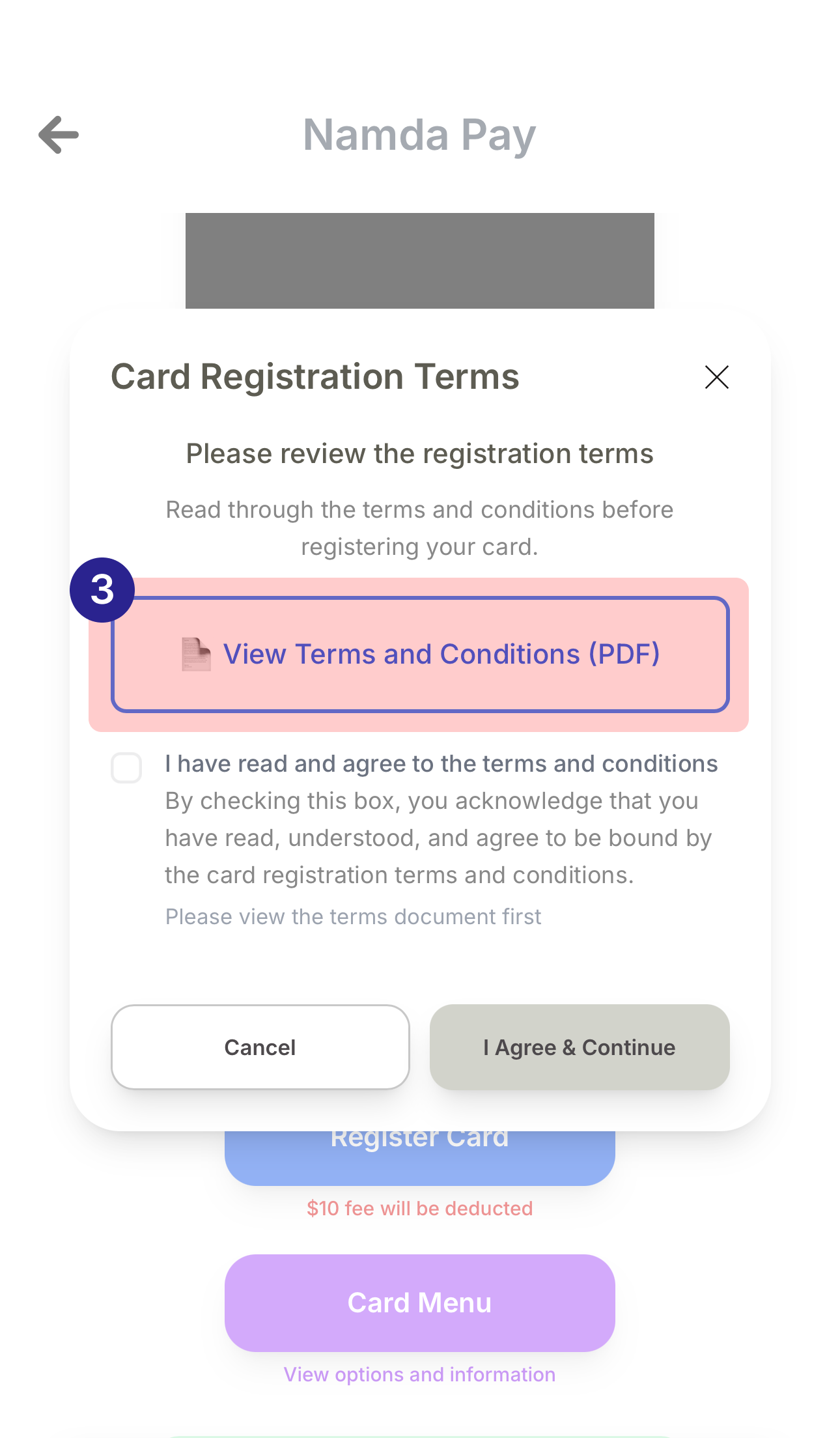840x1438 pixels.
Task: Open the Card Menu
Action: pos(420,1303)
